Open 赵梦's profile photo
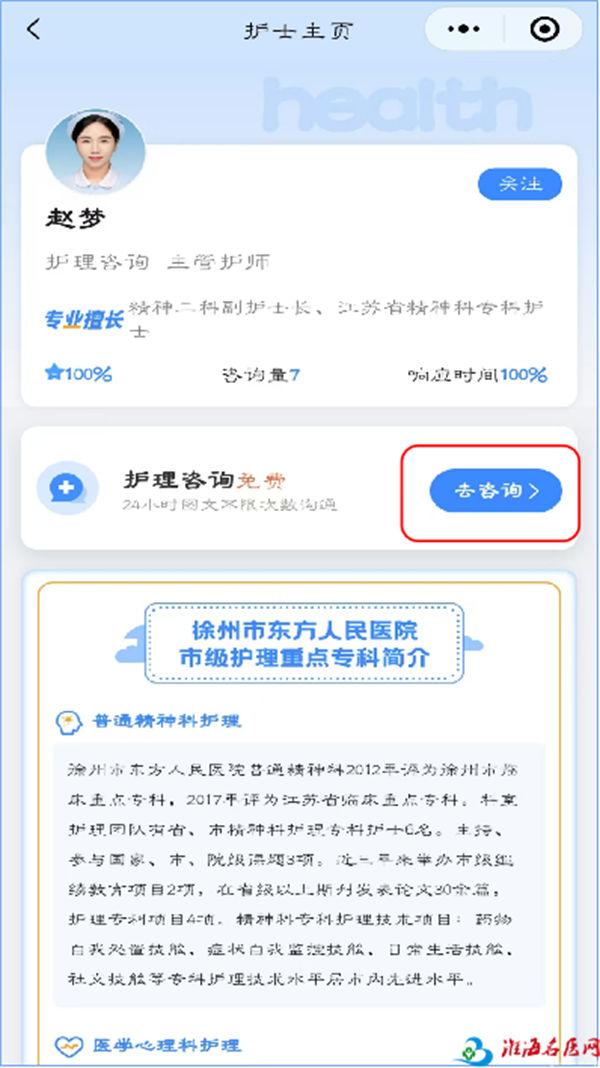 tap(96, 152)
